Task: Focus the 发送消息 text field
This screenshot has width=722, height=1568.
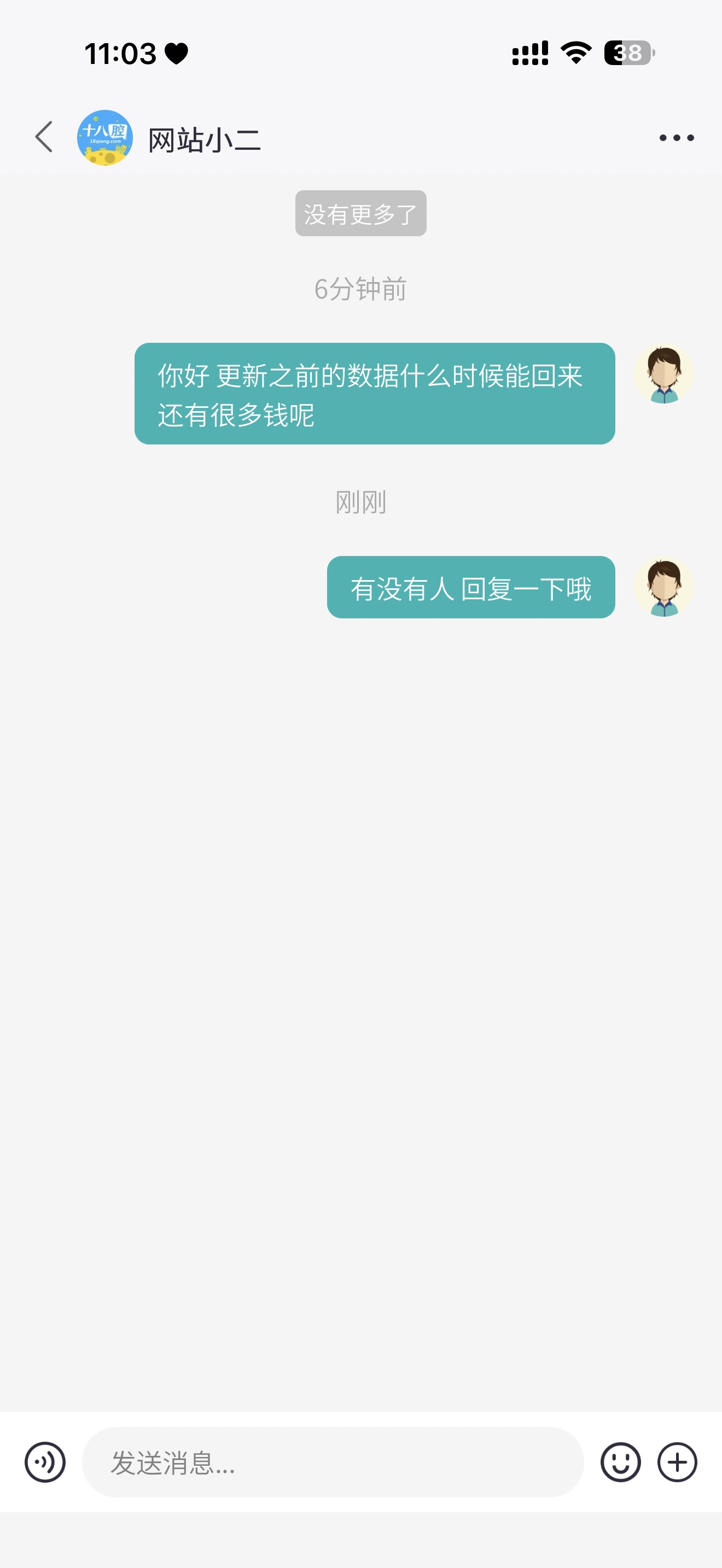Action: pyautogui.click(x=333, y=1462)
